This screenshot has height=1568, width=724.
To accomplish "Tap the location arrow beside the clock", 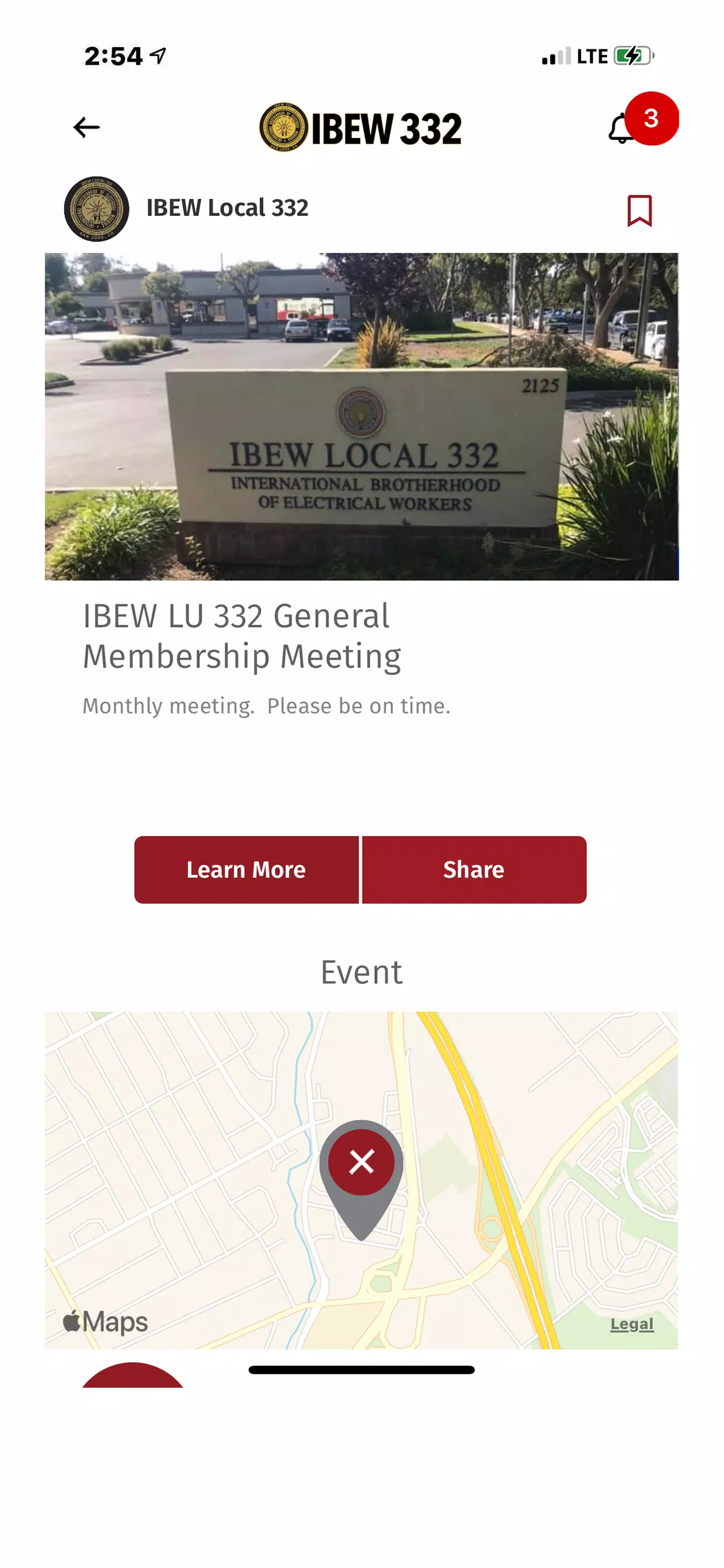I will 157,55.
